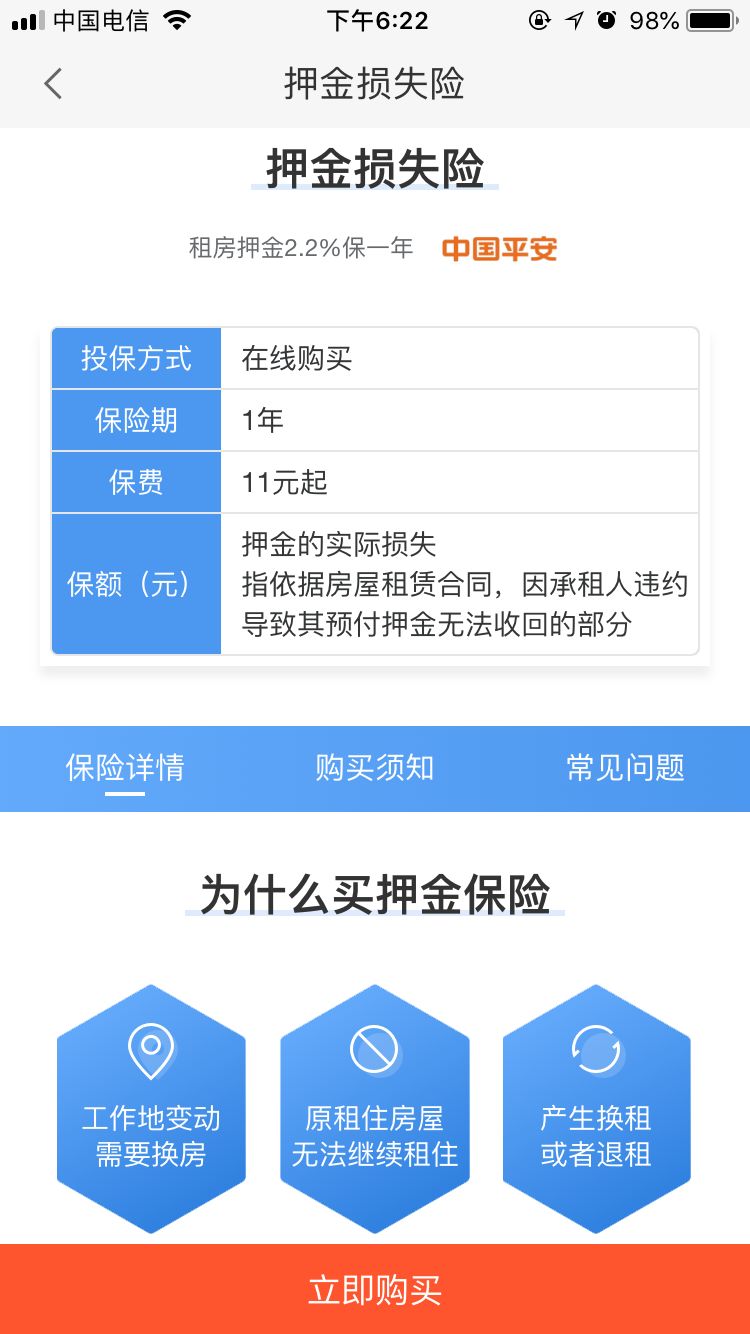750x1334 pixels.
Task: Tap the 立即购买 button
Action: [375, 1290]
